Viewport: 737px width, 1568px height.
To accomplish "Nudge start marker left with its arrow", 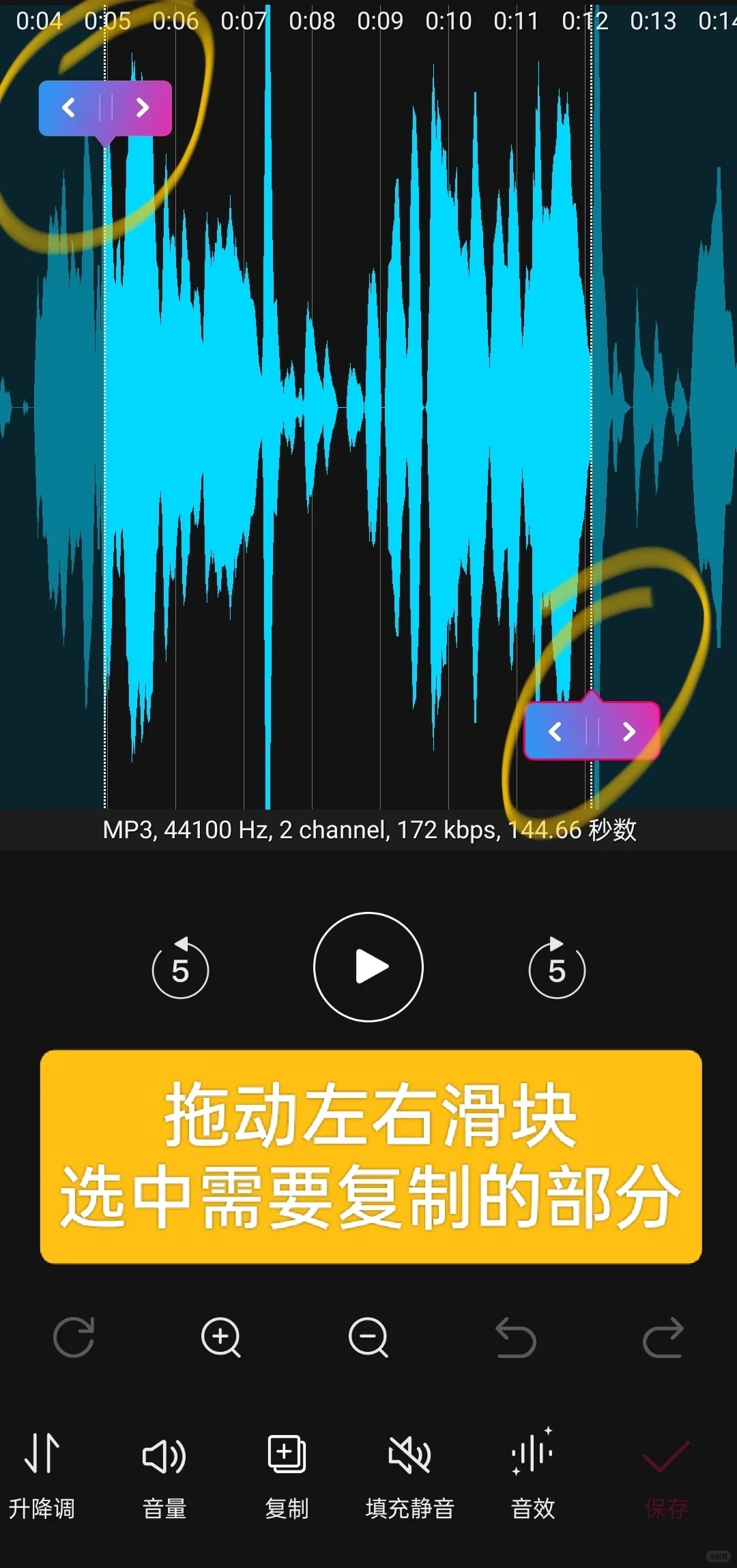I will pyautogui.click(x=69, y=108).
